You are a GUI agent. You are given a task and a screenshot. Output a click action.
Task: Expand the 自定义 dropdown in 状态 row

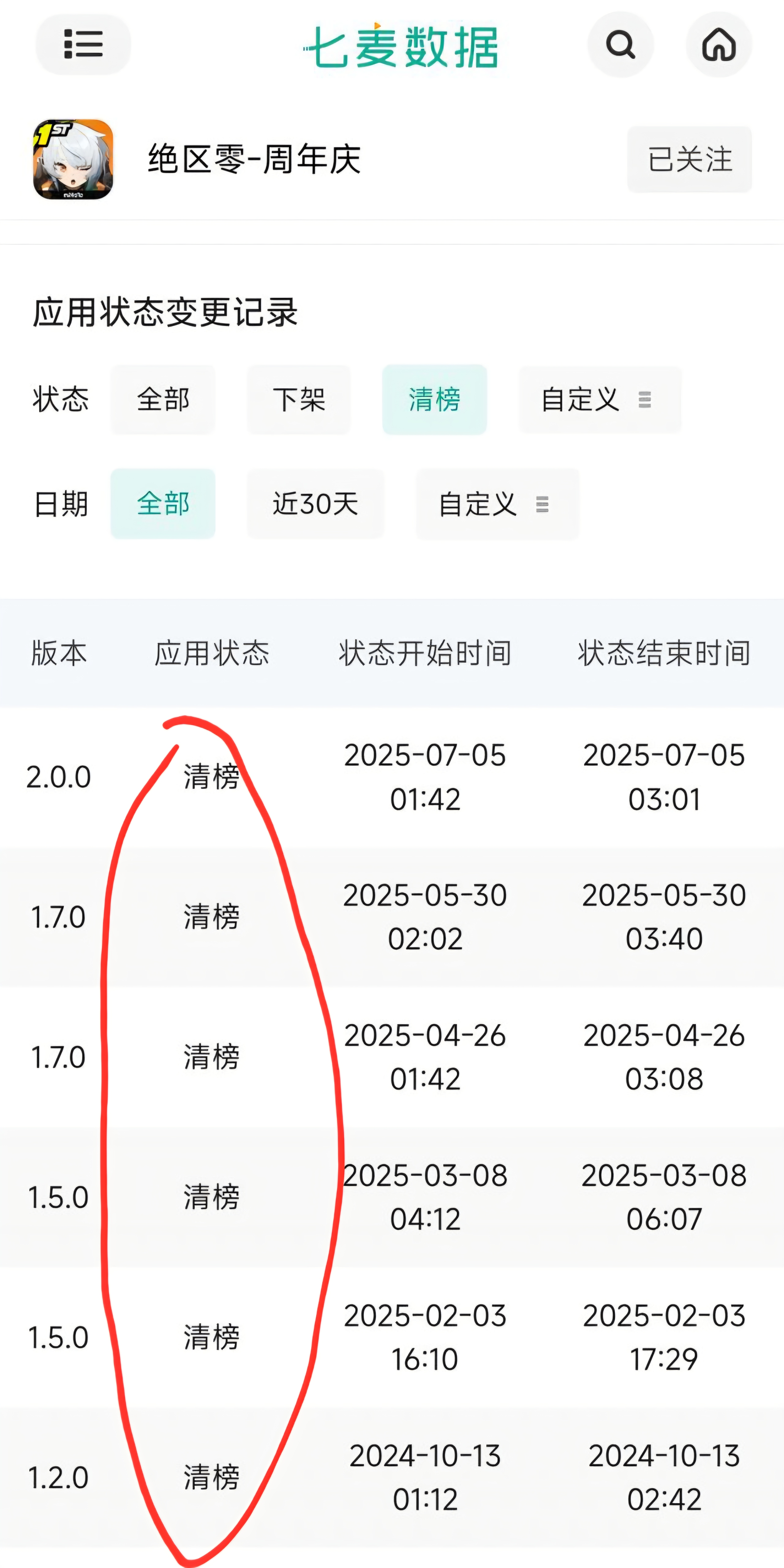pyautogui.click(x=600, y=400)
